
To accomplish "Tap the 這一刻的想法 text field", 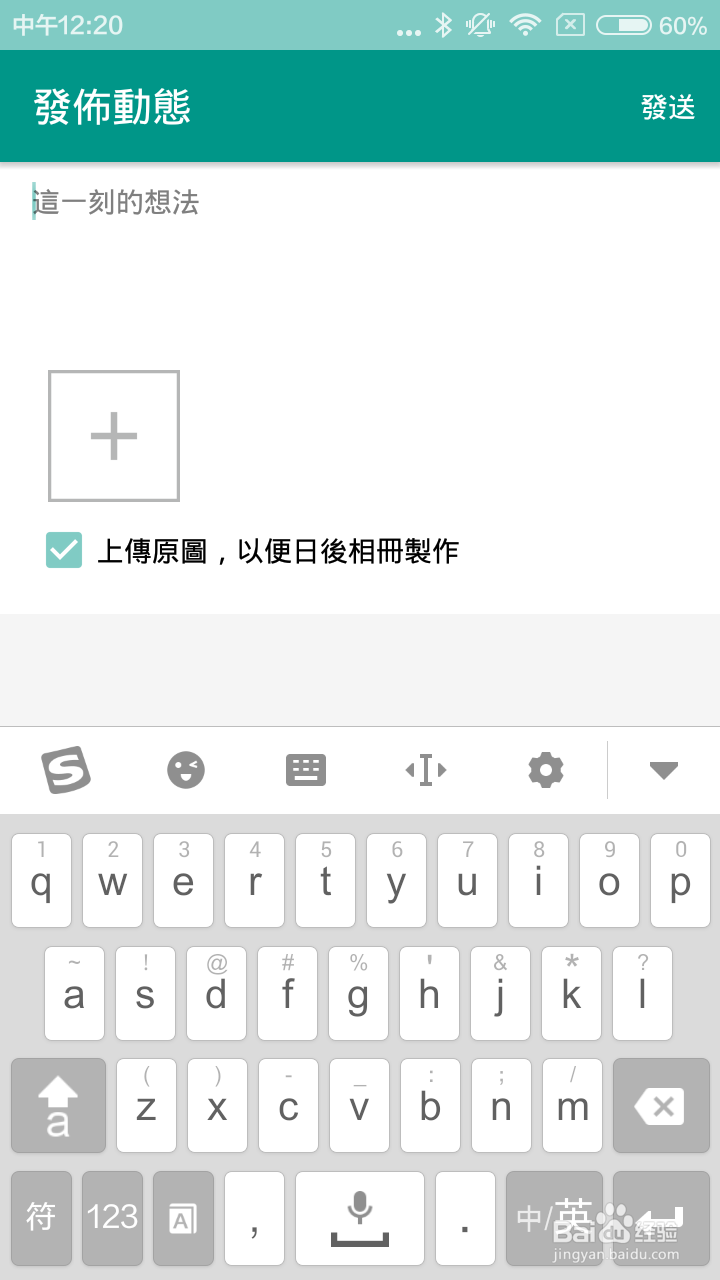I will coord(115,203).
